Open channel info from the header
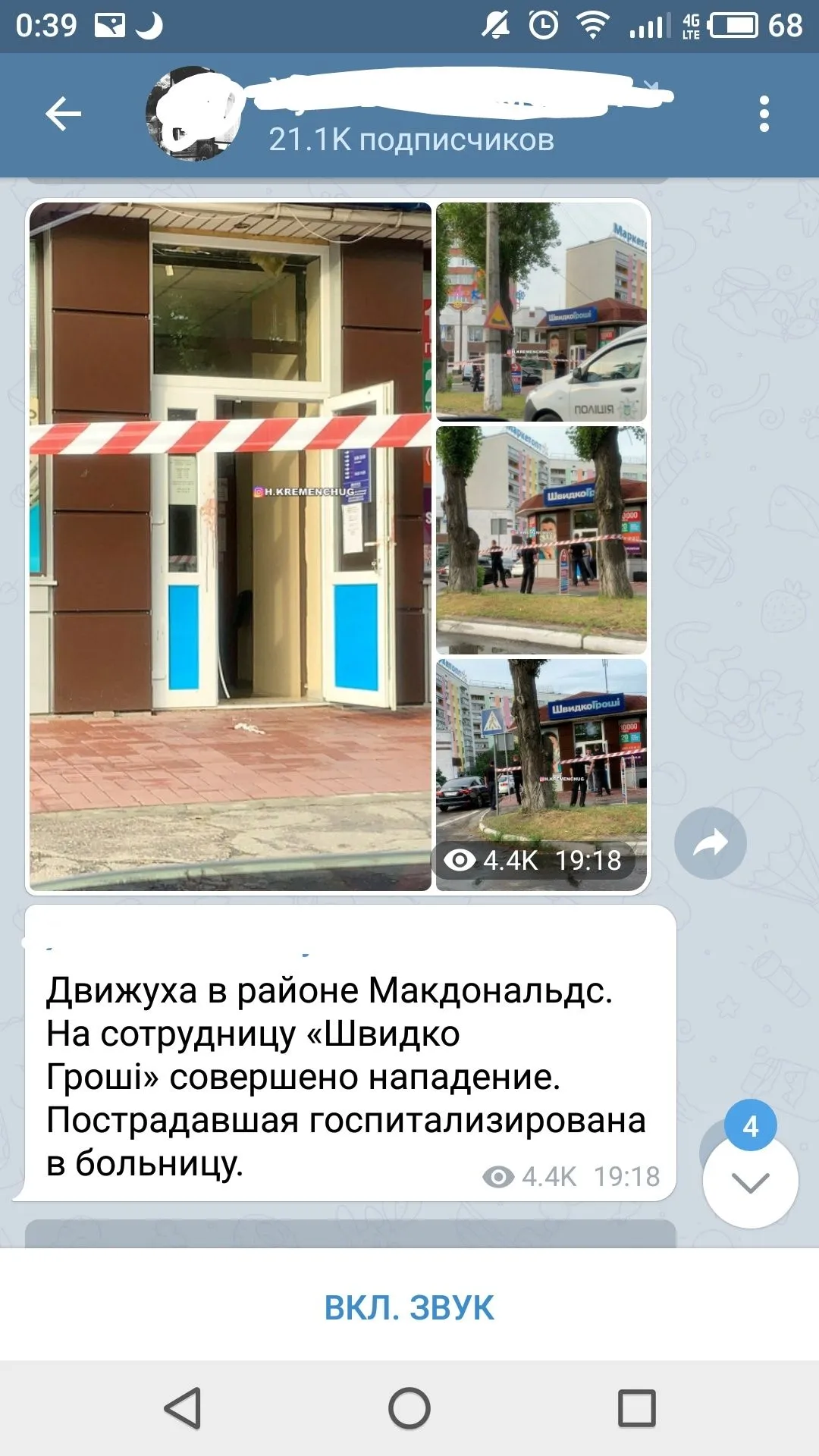The image size is (819, 1456). [409, 115]
